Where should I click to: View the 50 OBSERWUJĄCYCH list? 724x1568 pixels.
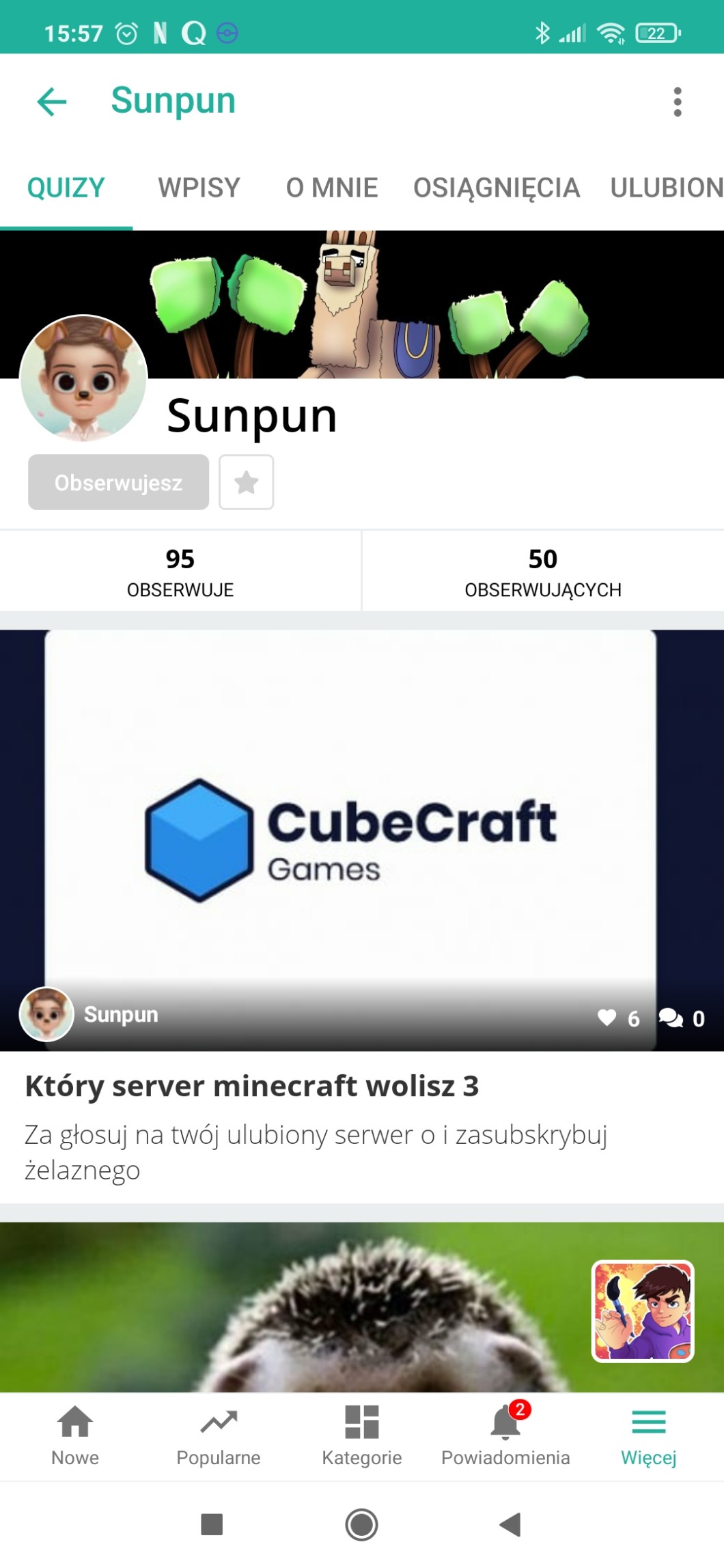543,572
